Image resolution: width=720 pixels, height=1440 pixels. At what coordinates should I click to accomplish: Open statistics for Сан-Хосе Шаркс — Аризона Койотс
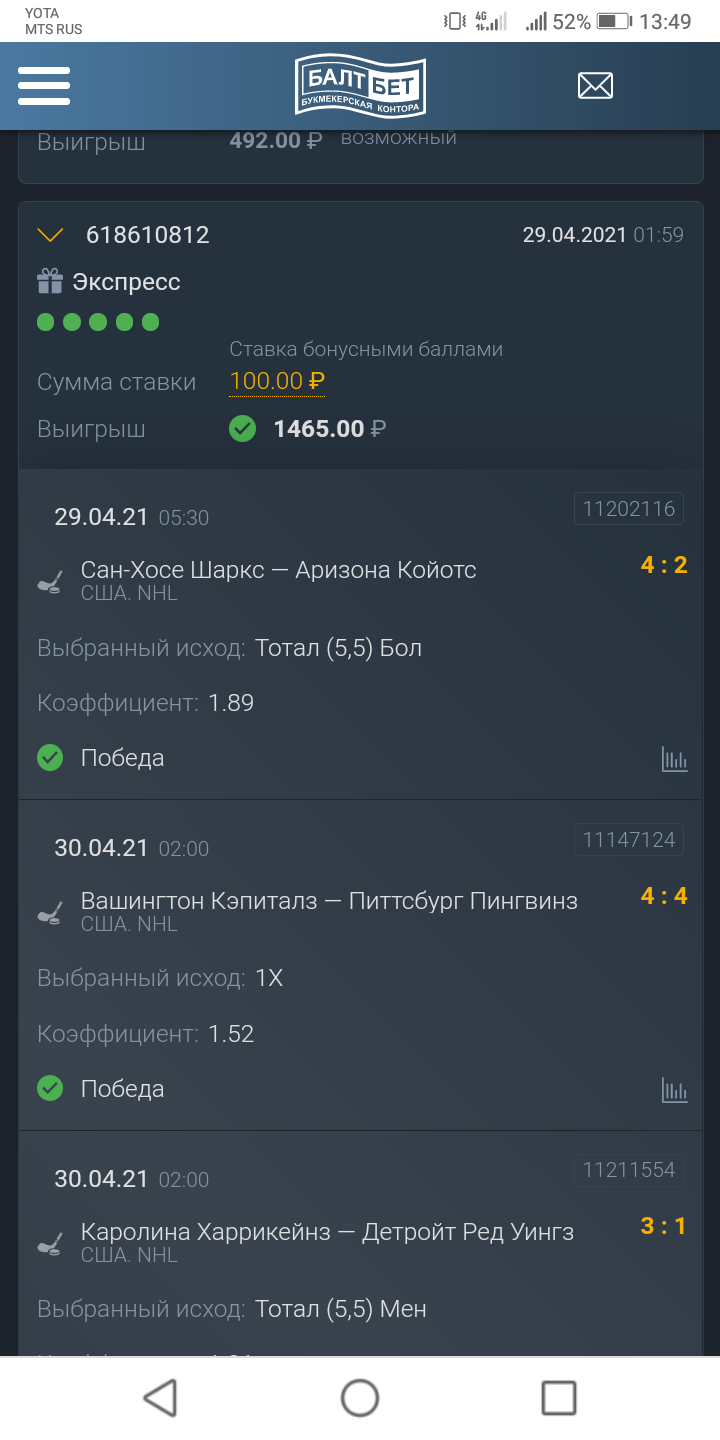click(x=674, y=759)
